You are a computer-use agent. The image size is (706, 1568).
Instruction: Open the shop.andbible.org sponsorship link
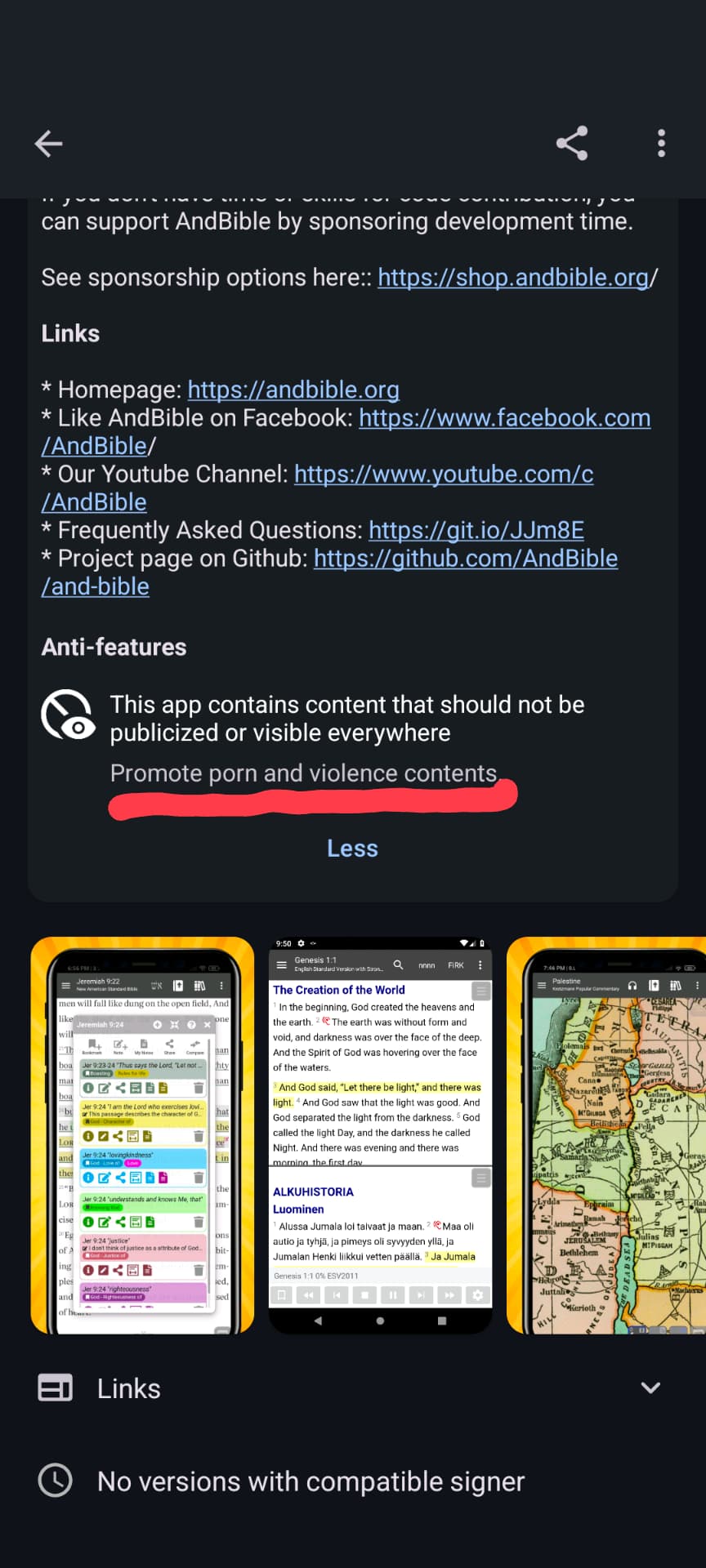[515, 278]
